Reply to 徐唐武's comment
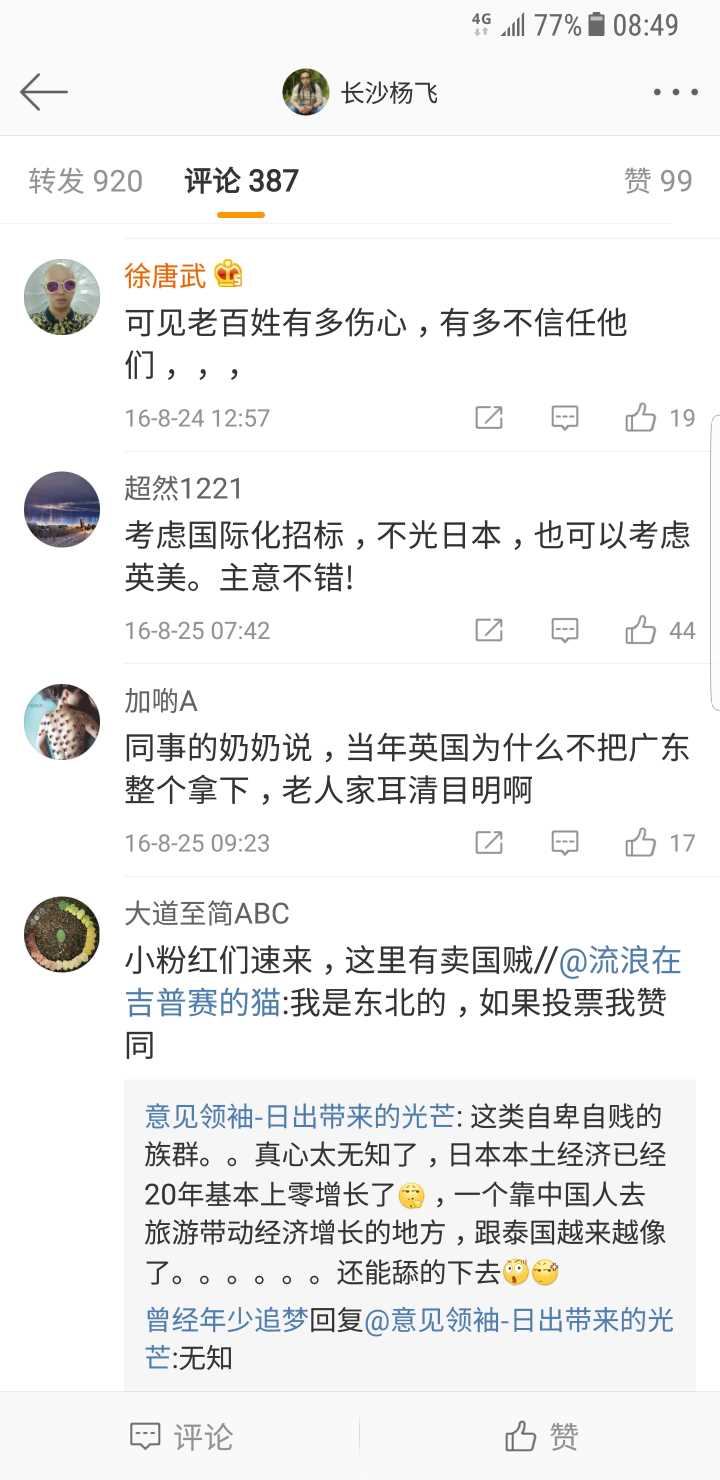The width and height of the screenshot is (720, 1480). click(565, 418)
